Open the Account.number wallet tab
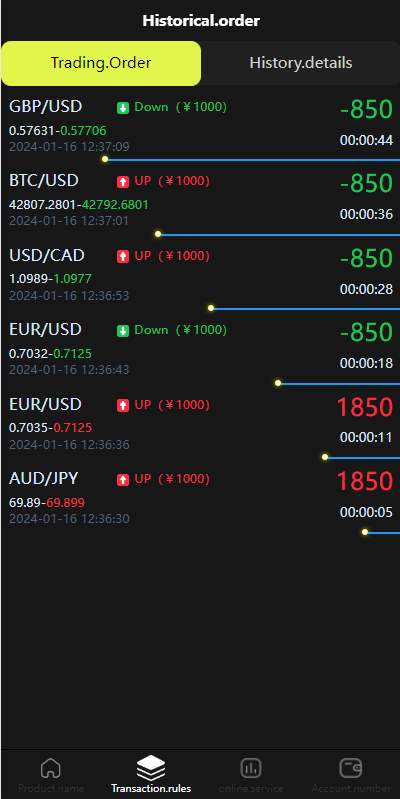 (x=351, y=775)
